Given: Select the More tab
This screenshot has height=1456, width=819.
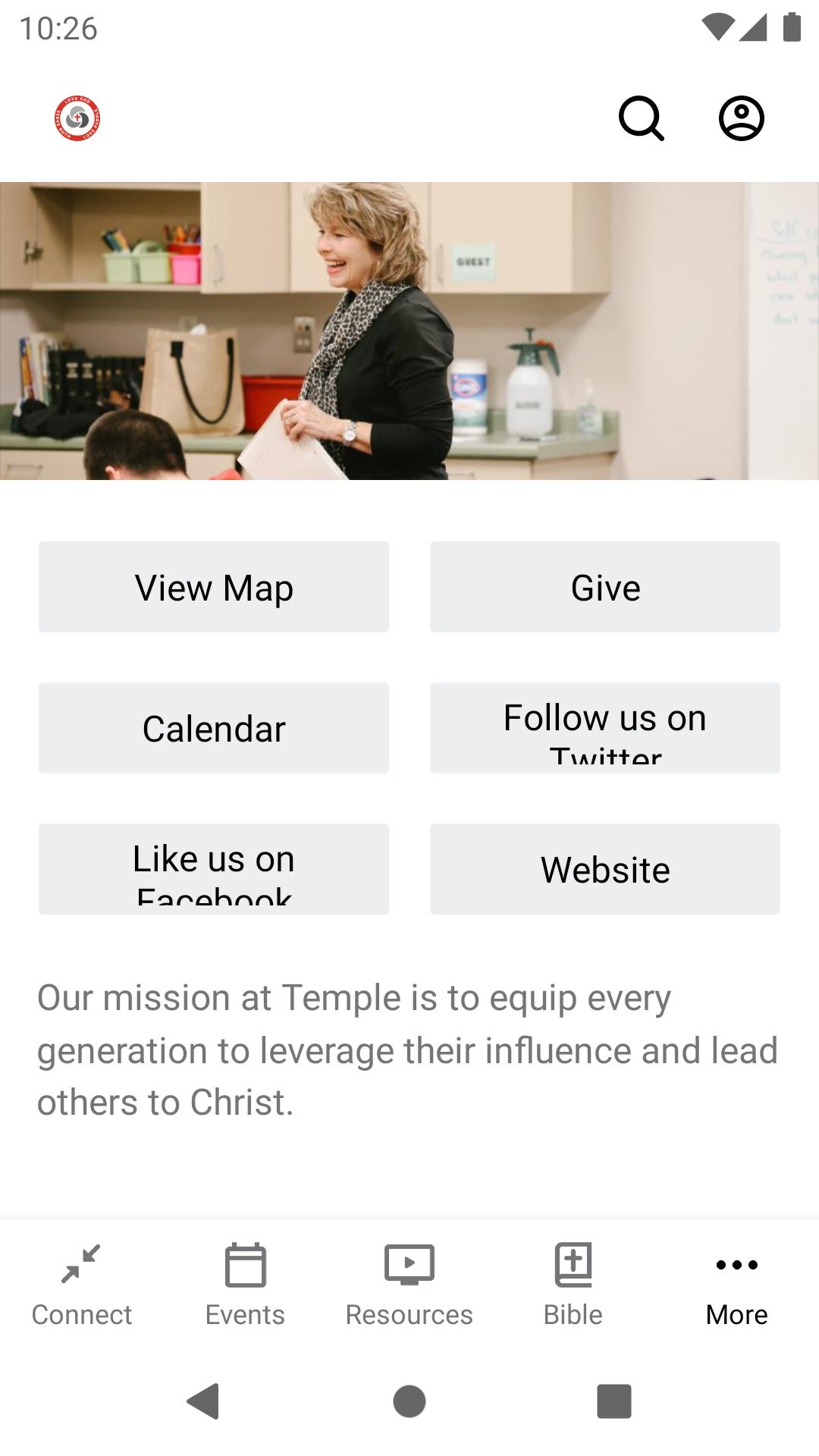Looking at the screenshot, I should coord(737,1285).
